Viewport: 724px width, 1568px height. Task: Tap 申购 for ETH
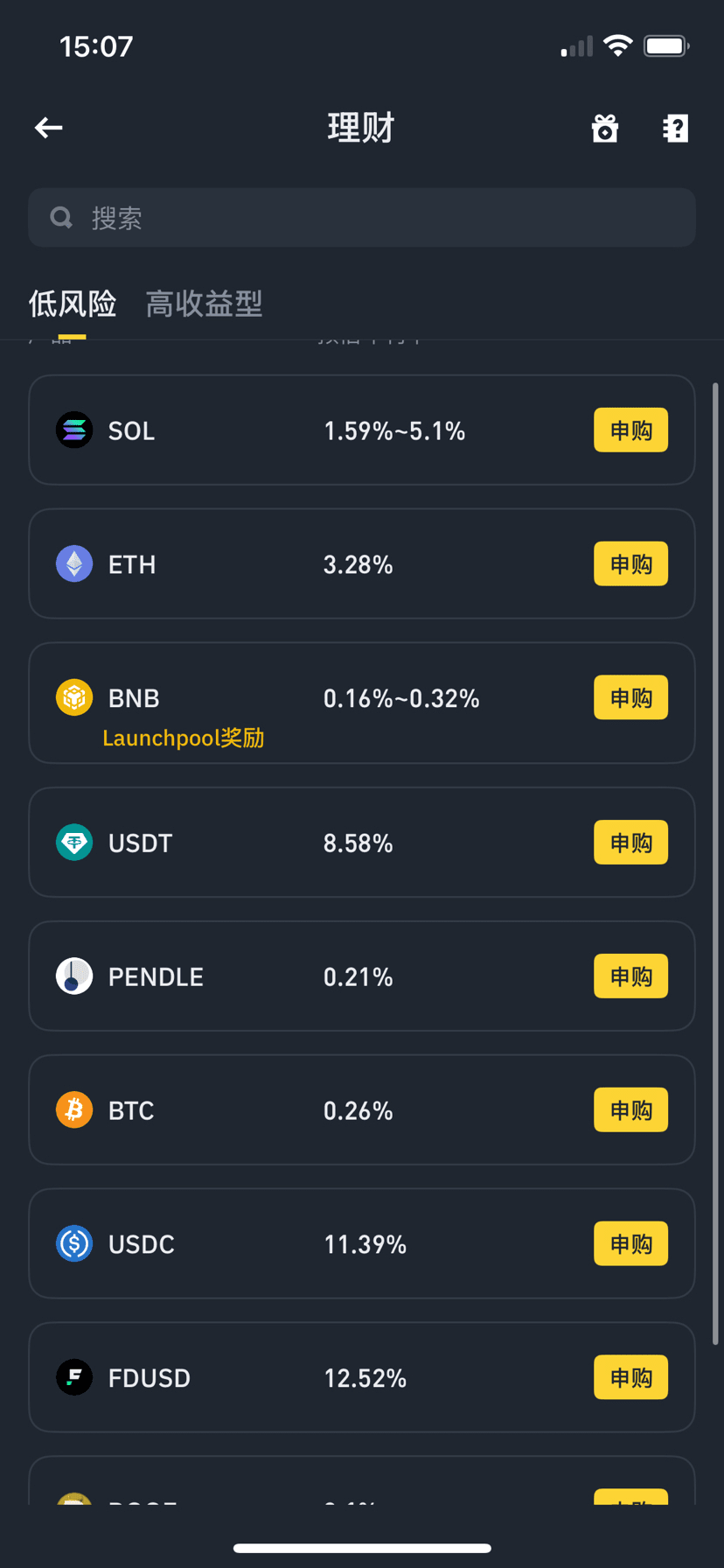(x=630, y=563)
